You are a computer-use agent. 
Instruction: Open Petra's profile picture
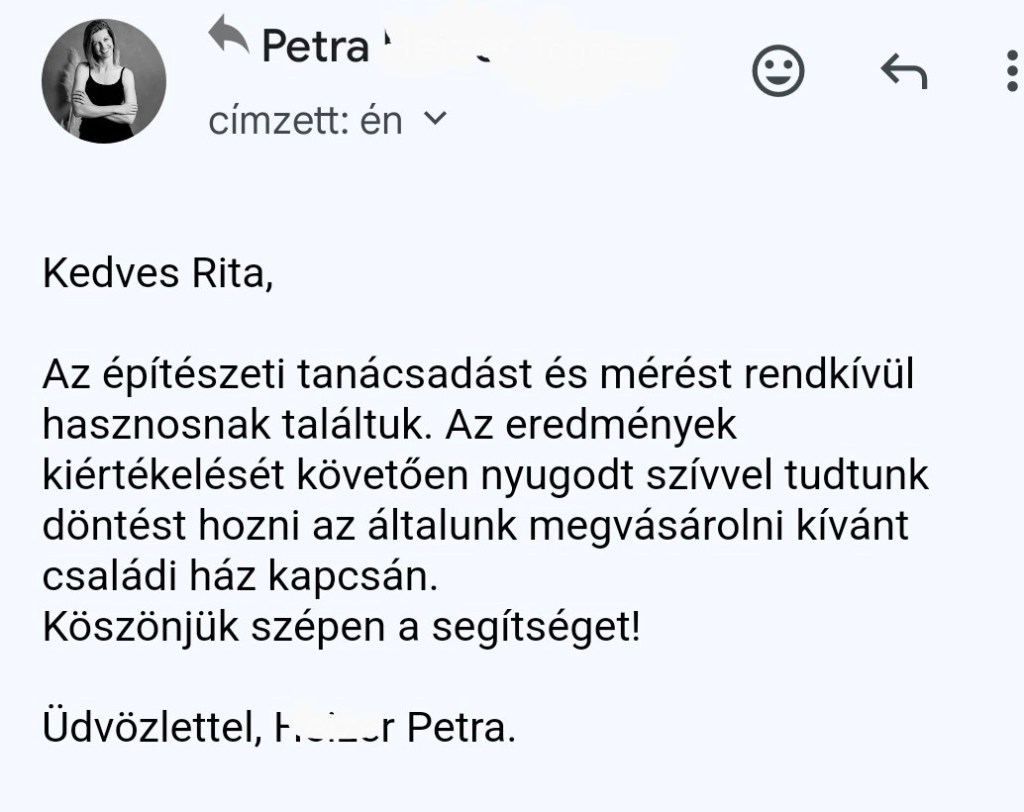point(104,82)
